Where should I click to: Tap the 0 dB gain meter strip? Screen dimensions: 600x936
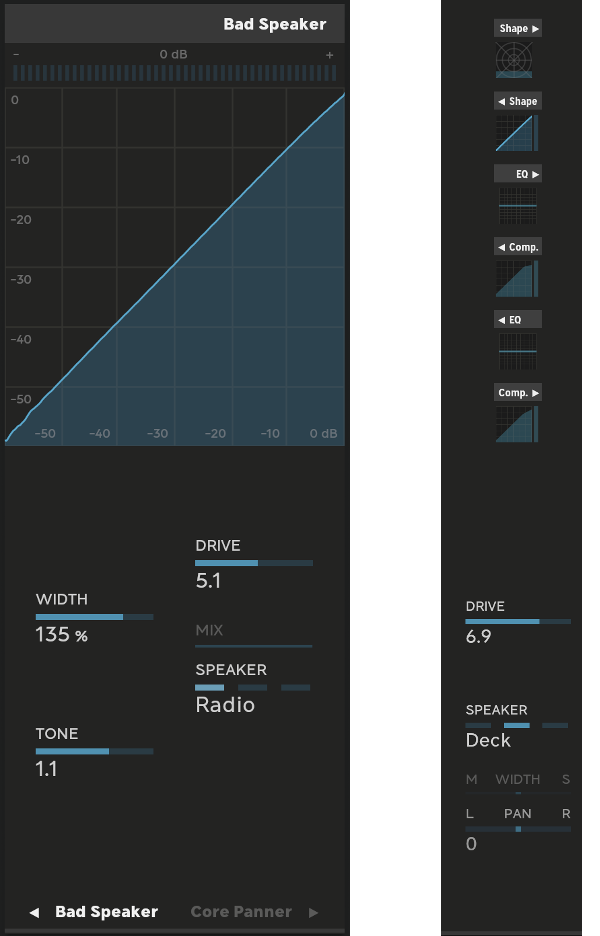174,73
